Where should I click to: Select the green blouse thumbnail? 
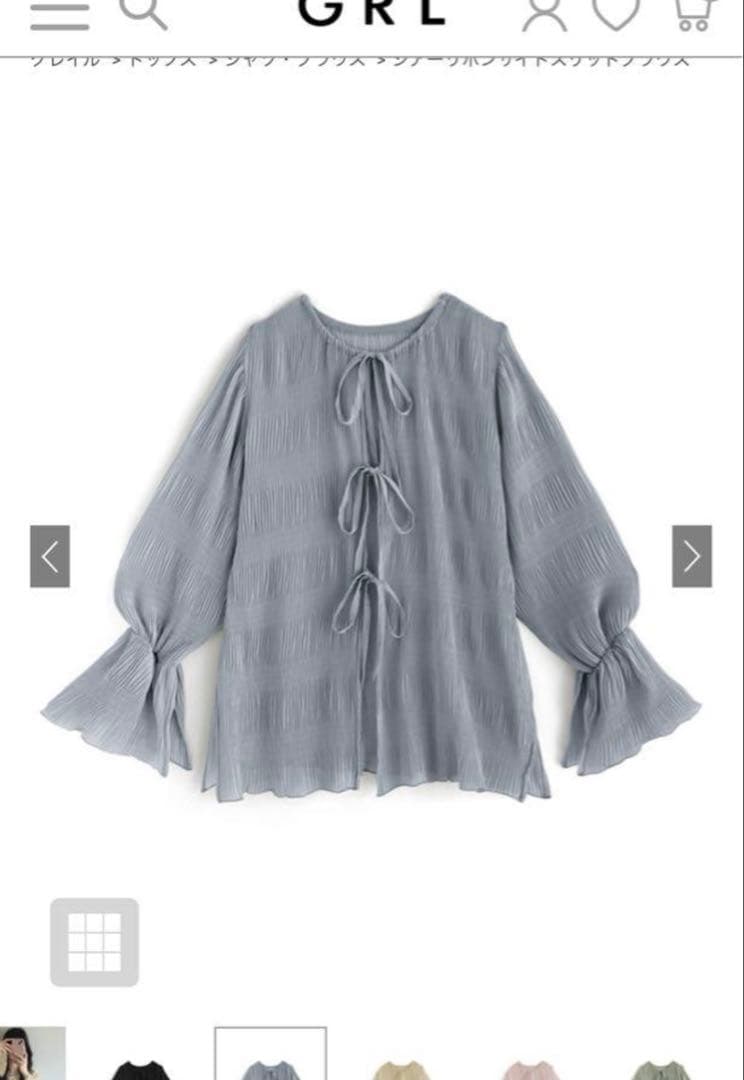[660, 1066]
